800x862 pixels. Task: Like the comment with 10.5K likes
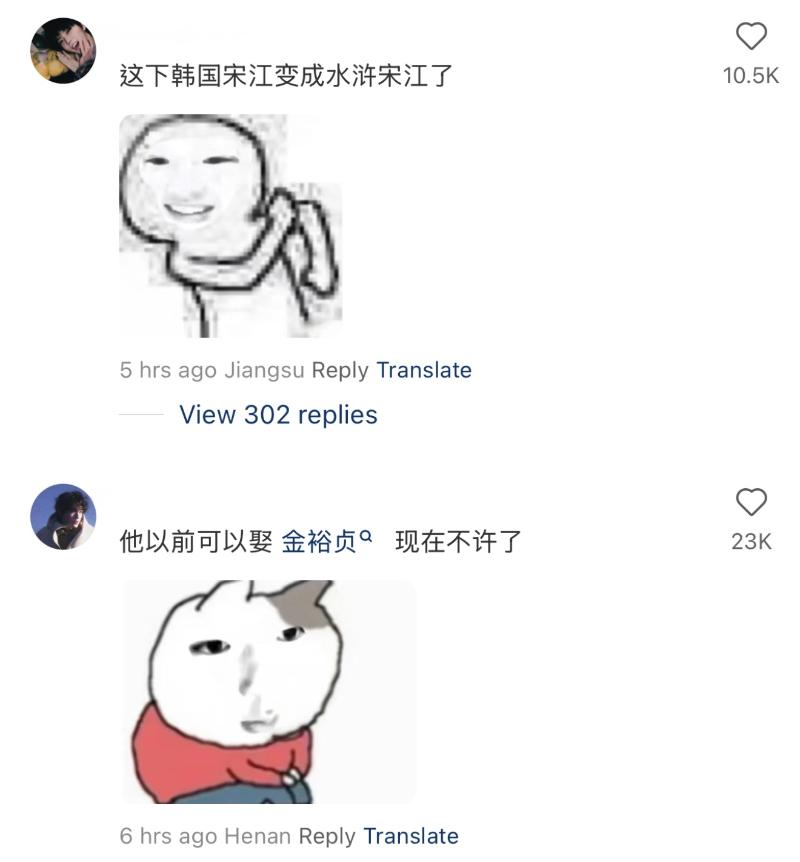pyautogui.click(x=751, y=39)
